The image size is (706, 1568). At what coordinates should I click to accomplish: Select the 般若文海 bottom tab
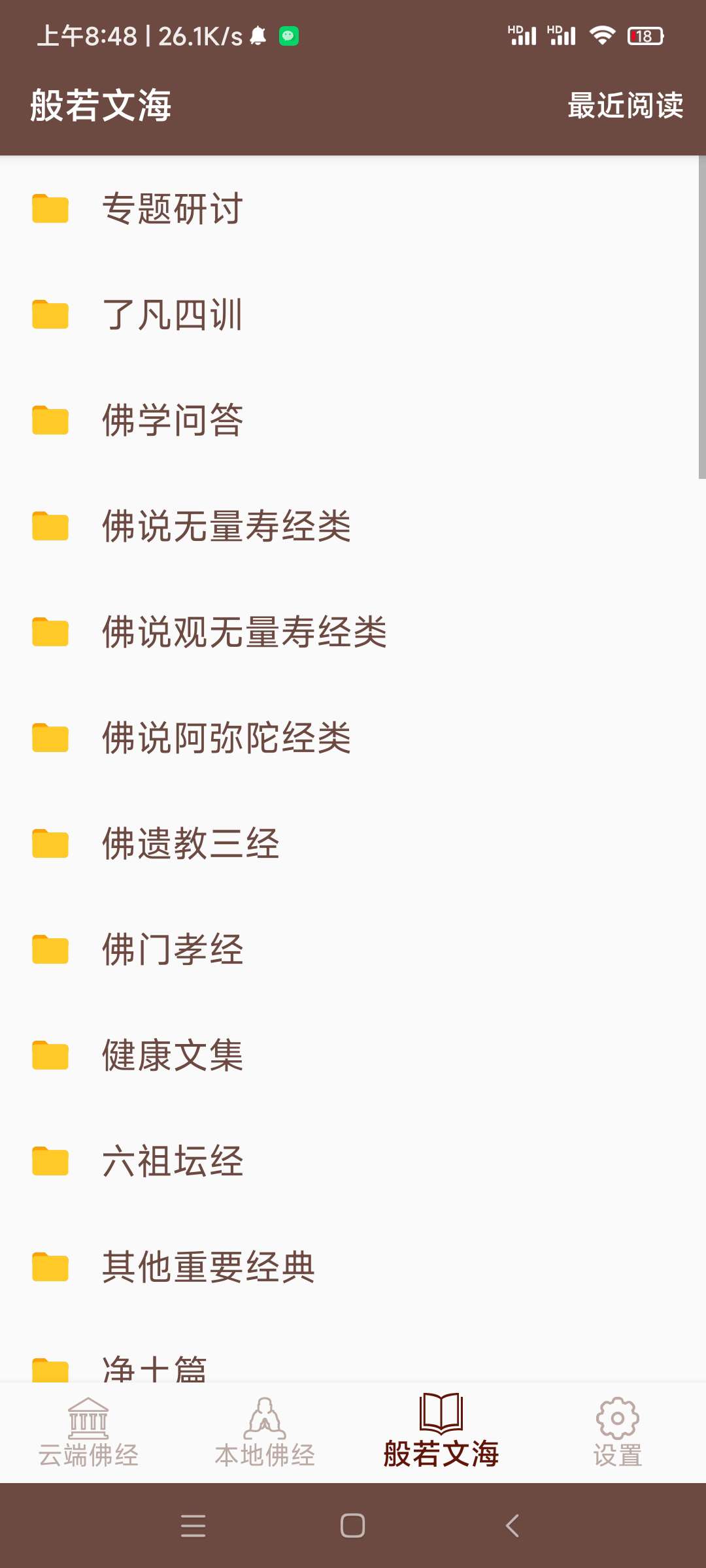tap(441, 1433)
